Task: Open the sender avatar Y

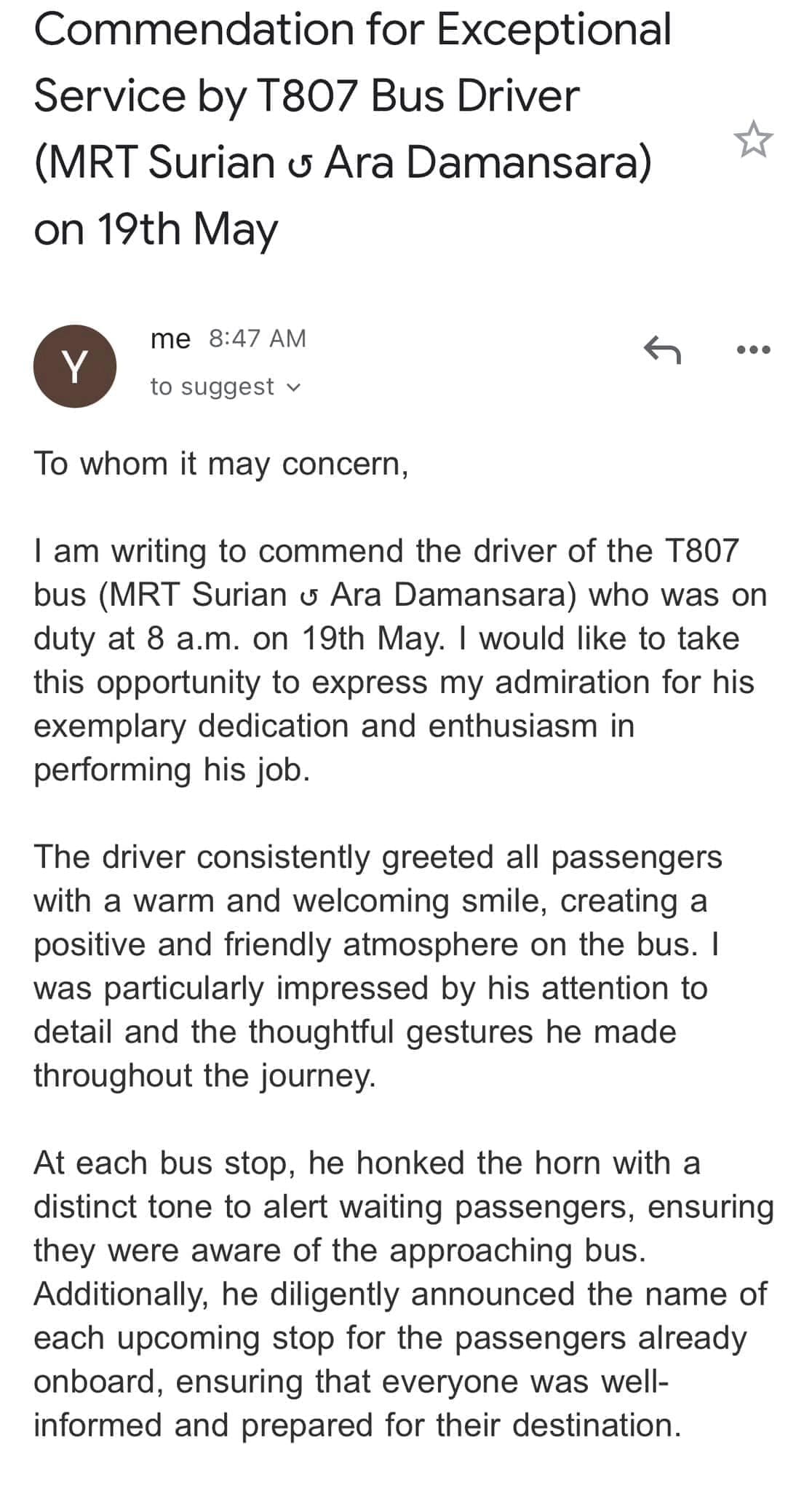Action: point(75,366)
